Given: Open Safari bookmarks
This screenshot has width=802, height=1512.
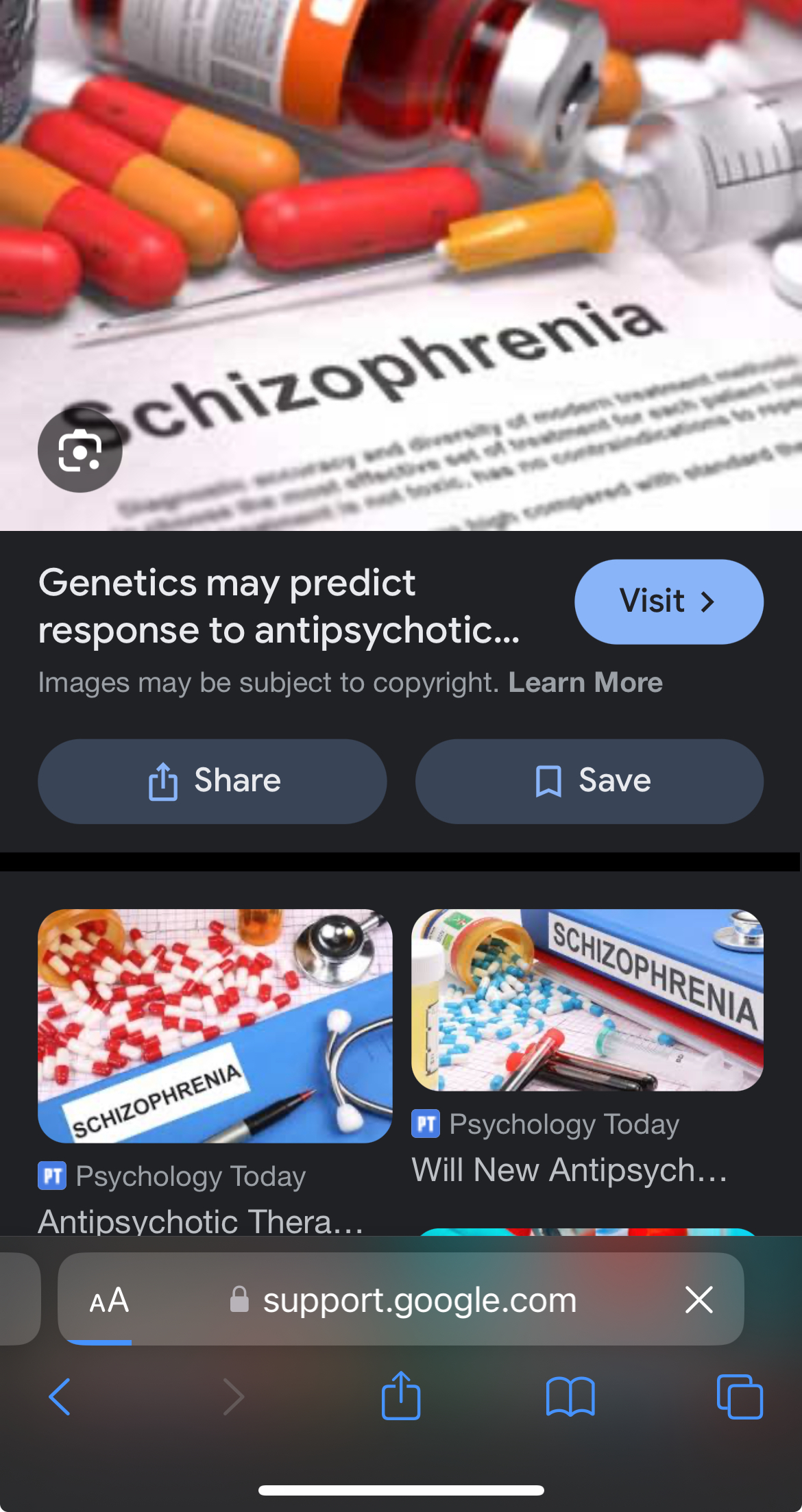Looking at the screenshot, I should 570,1396.
